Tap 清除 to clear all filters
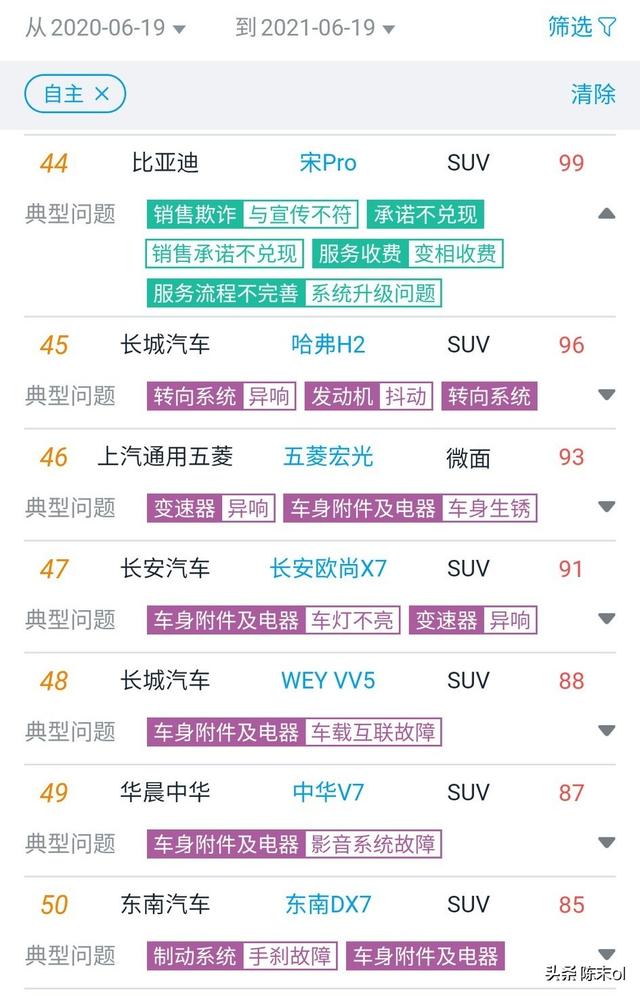The image size is (640, 996). (x=593, y=94)
